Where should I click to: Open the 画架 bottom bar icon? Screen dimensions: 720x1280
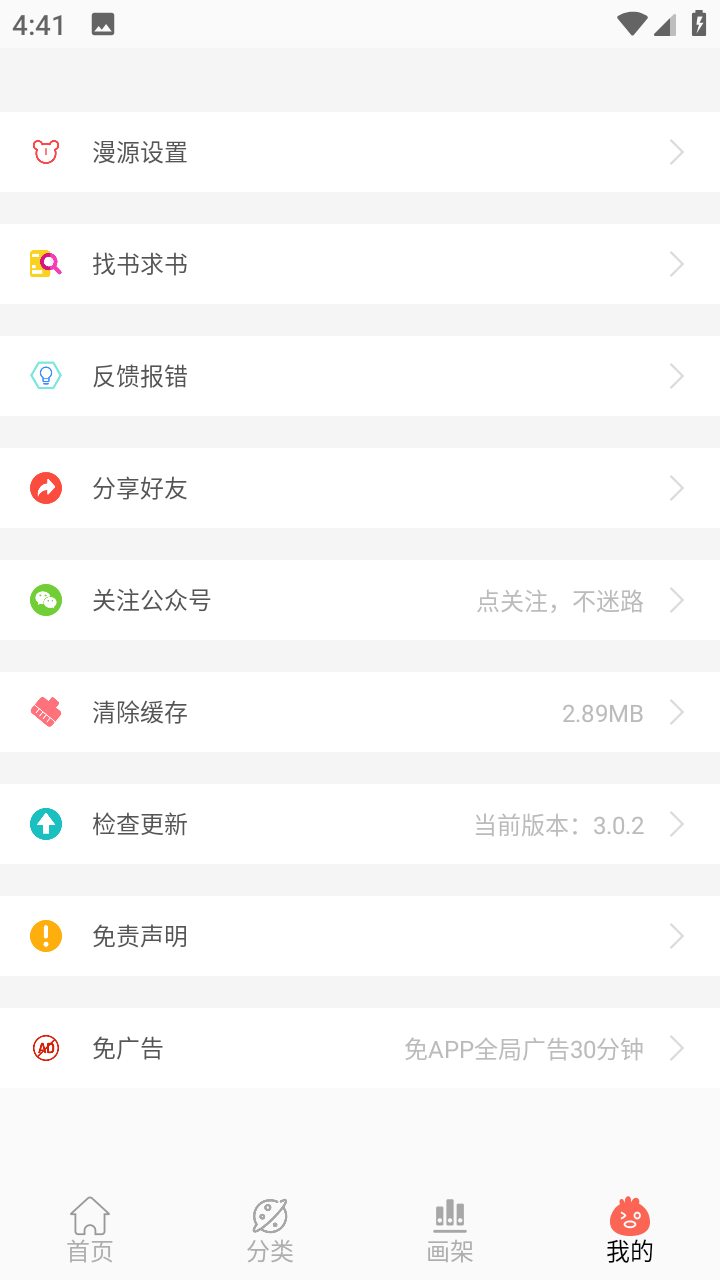[x=449, y=1215]
